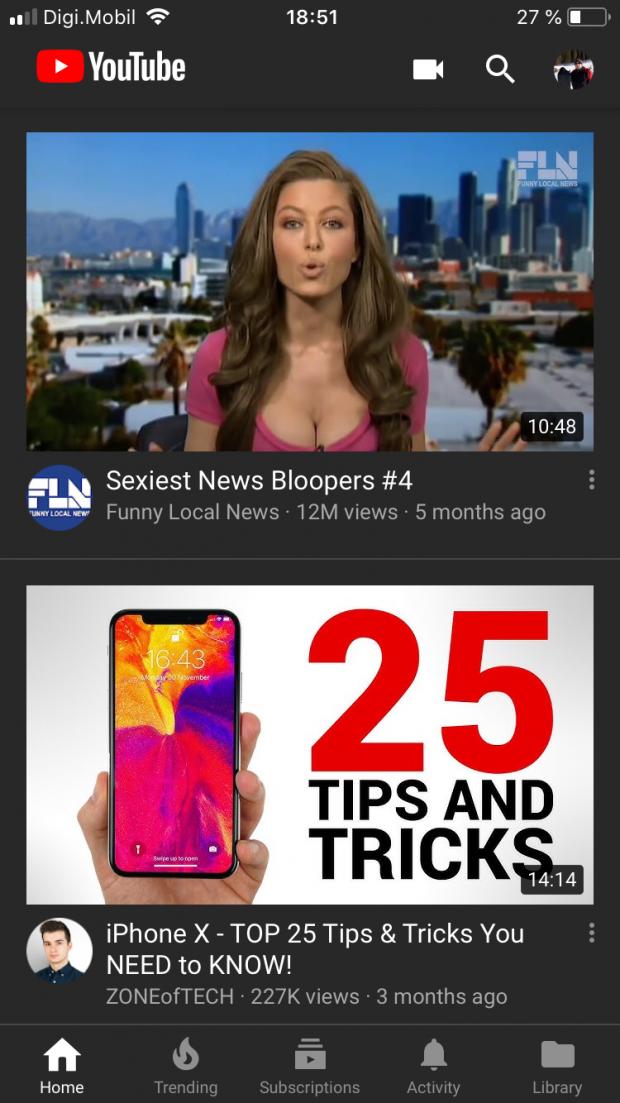Open the Activity tab
620x1103 pixels.
click(x=434, y=1066)
